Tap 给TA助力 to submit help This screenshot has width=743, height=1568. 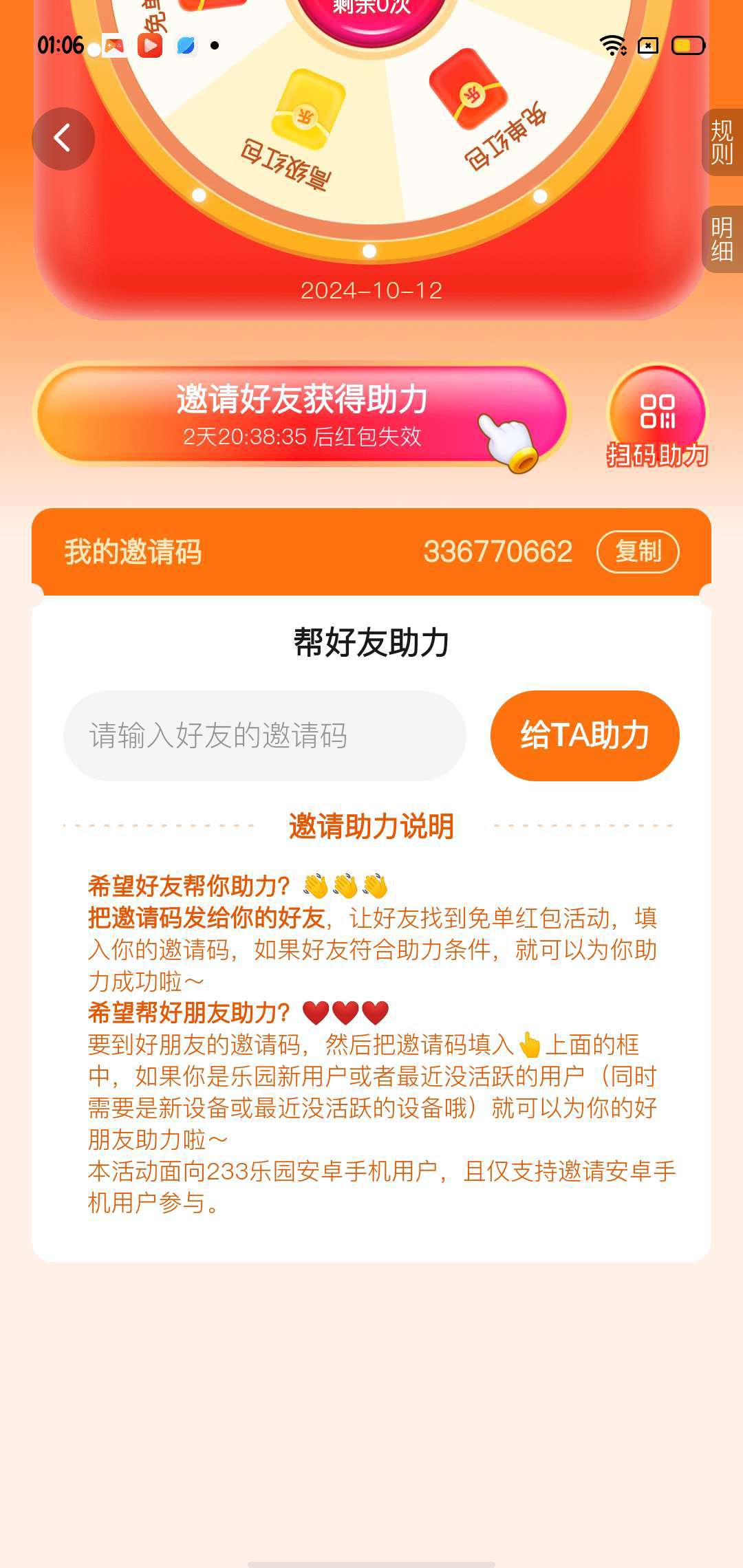coord(584,735)
